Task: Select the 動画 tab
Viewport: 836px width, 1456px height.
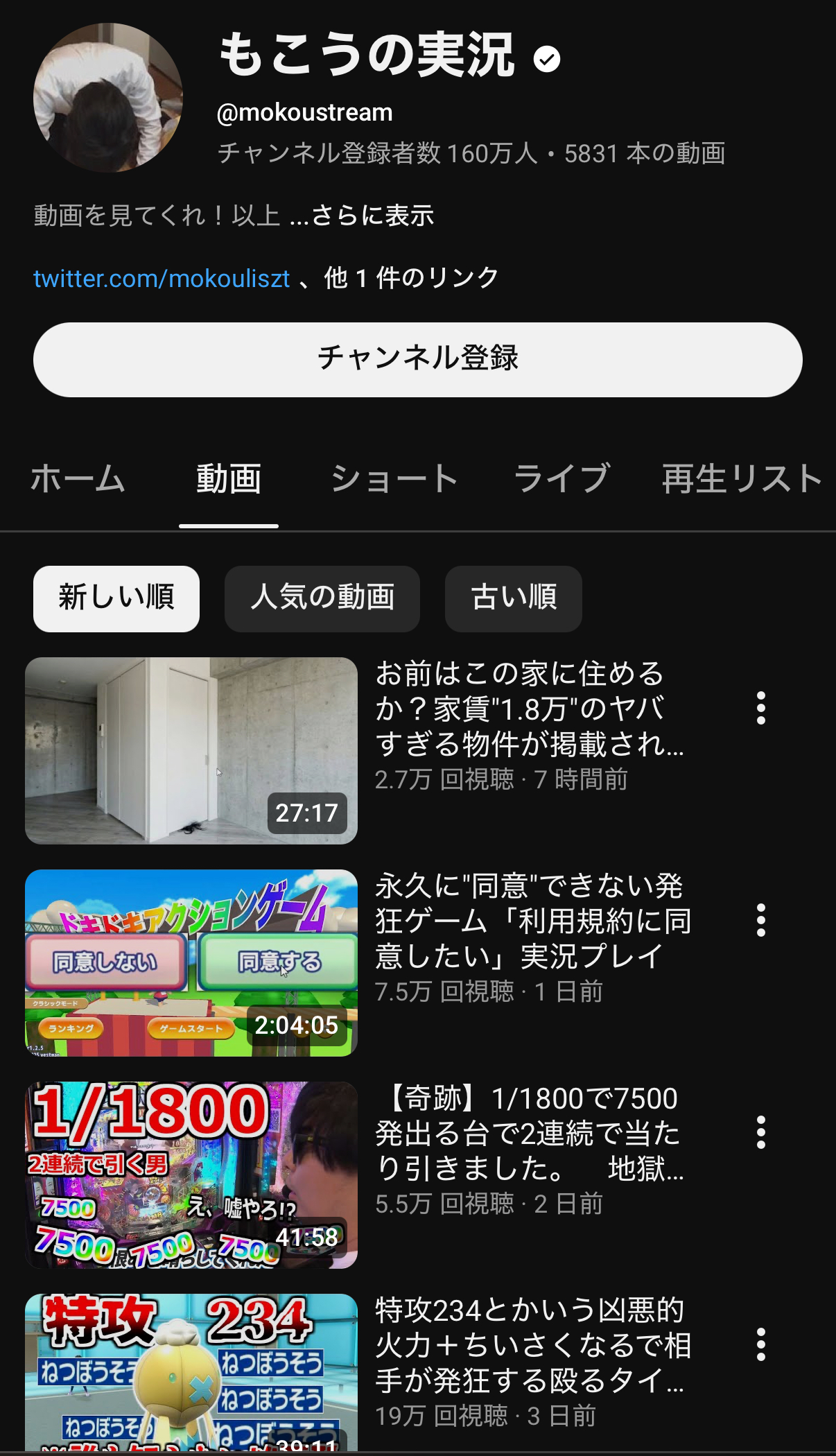Action: (229, 478)
